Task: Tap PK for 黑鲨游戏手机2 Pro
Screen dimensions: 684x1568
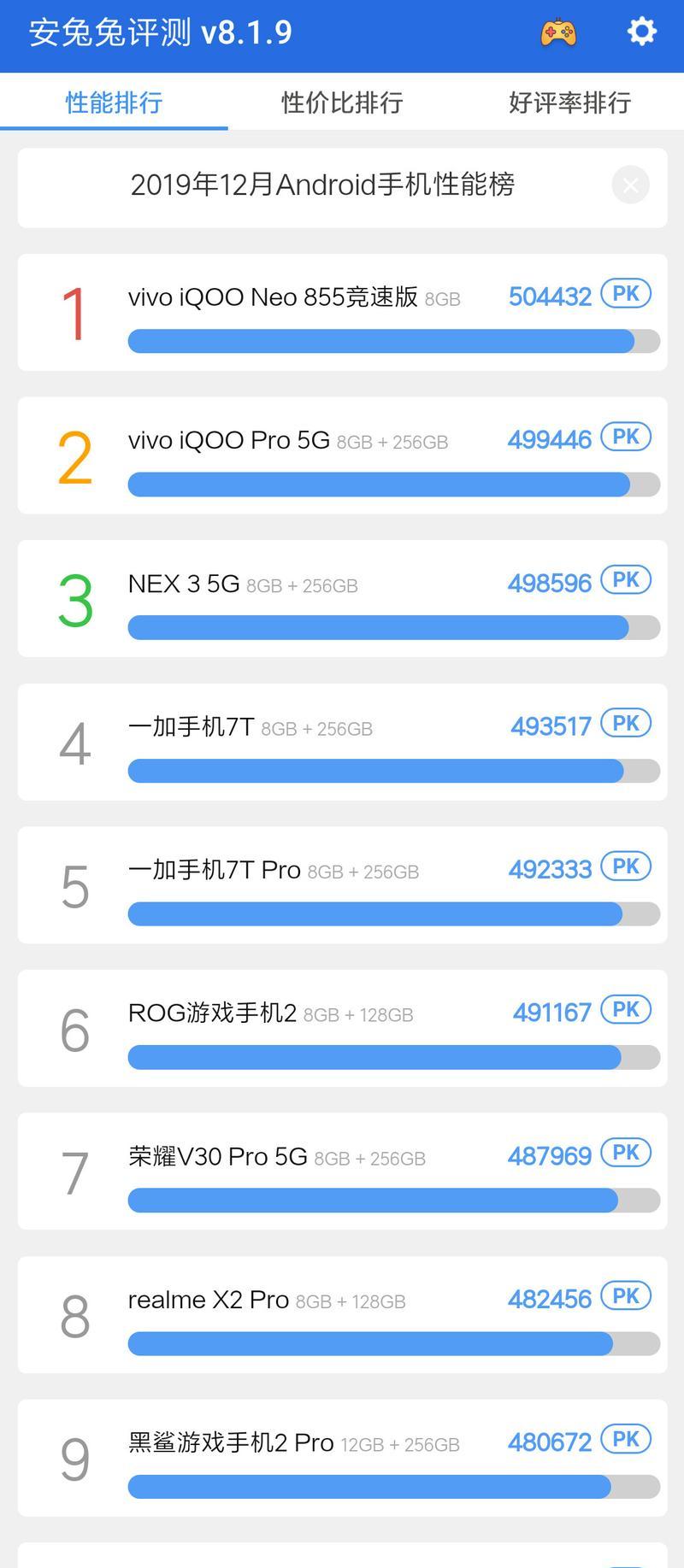Action: [x=626, y=1439]
